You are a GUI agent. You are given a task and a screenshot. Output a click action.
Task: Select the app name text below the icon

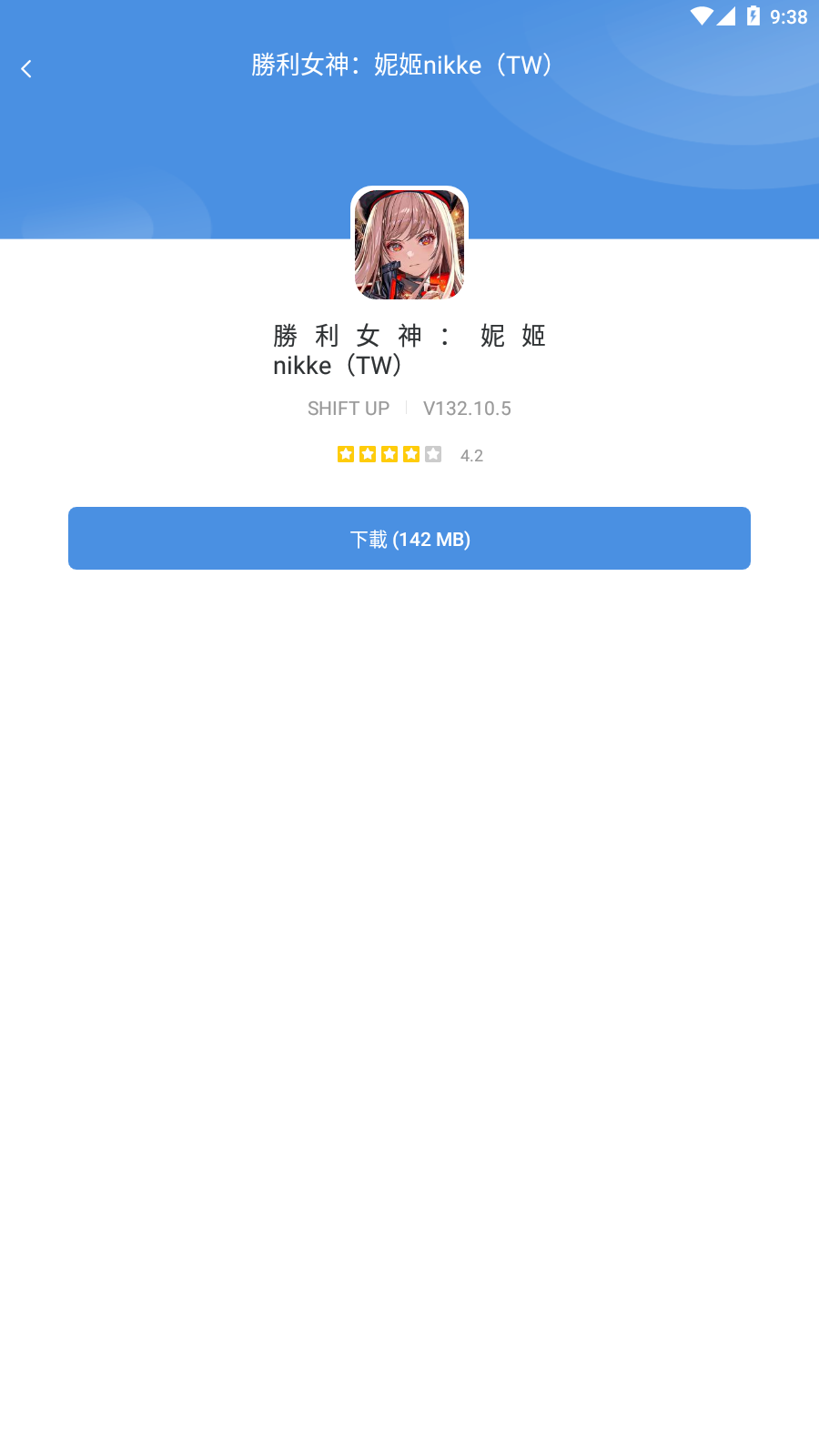point(408,350)
